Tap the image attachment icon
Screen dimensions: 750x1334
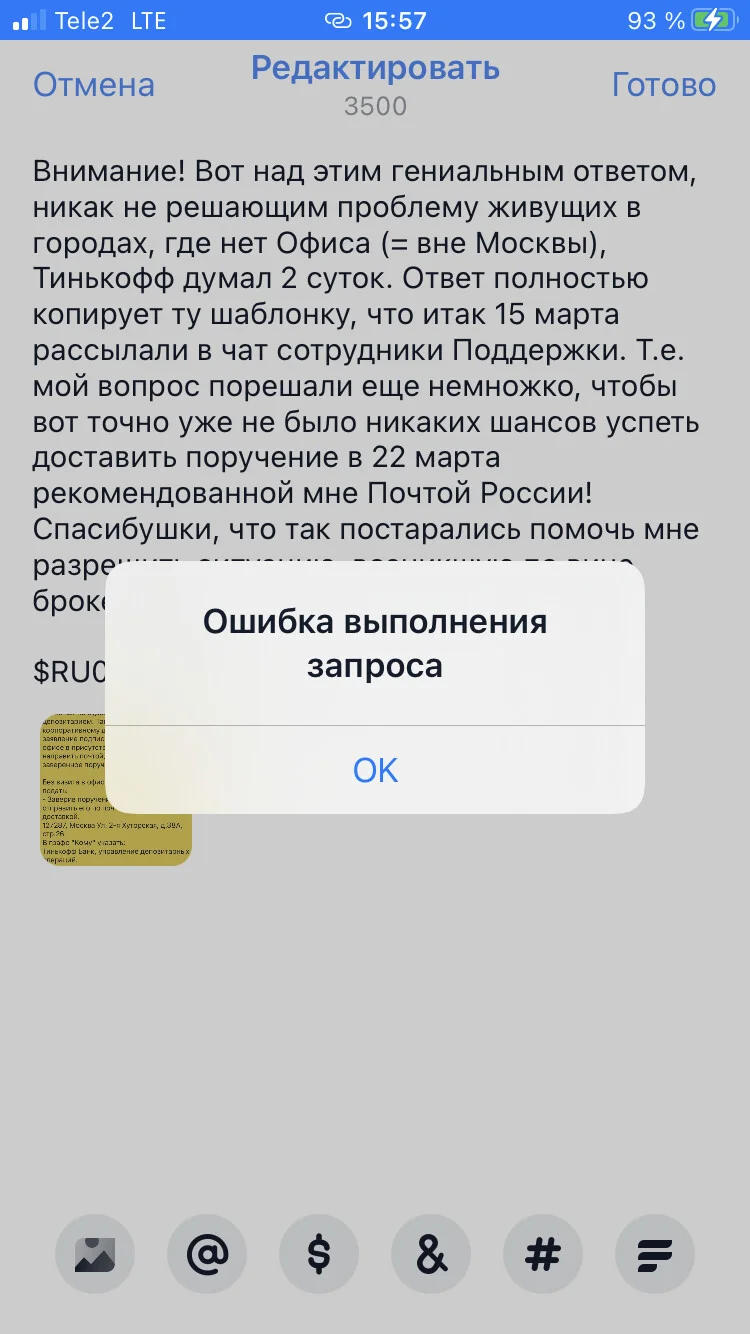[96, 1254]
